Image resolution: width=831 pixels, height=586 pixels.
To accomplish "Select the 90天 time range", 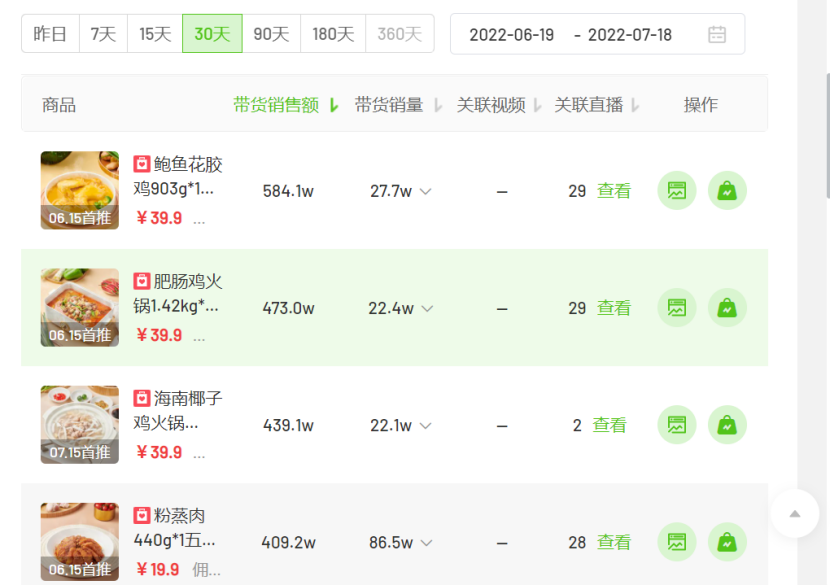I will pos(271,34).
